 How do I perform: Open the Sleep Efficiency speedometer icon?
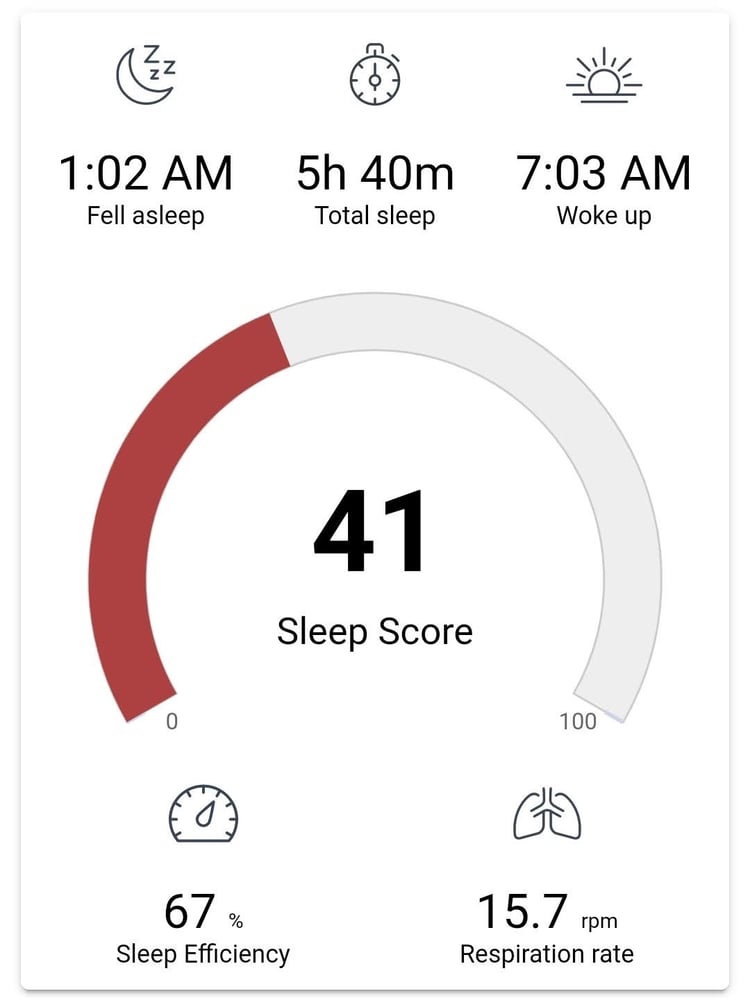click(204, 815)
